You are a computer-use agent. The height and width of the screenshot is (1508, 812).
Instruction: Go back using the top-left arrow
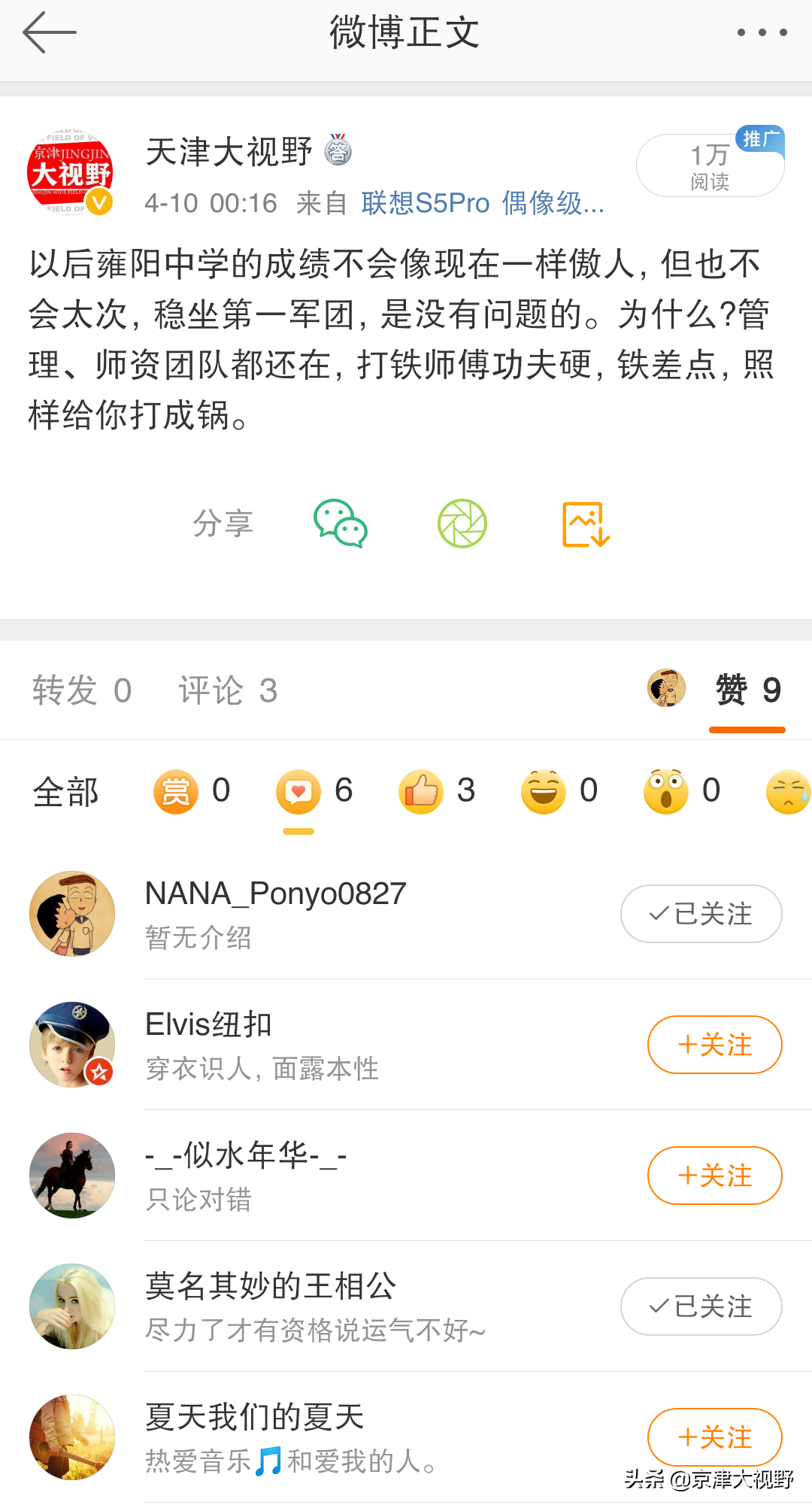click(x=49, y=32)
